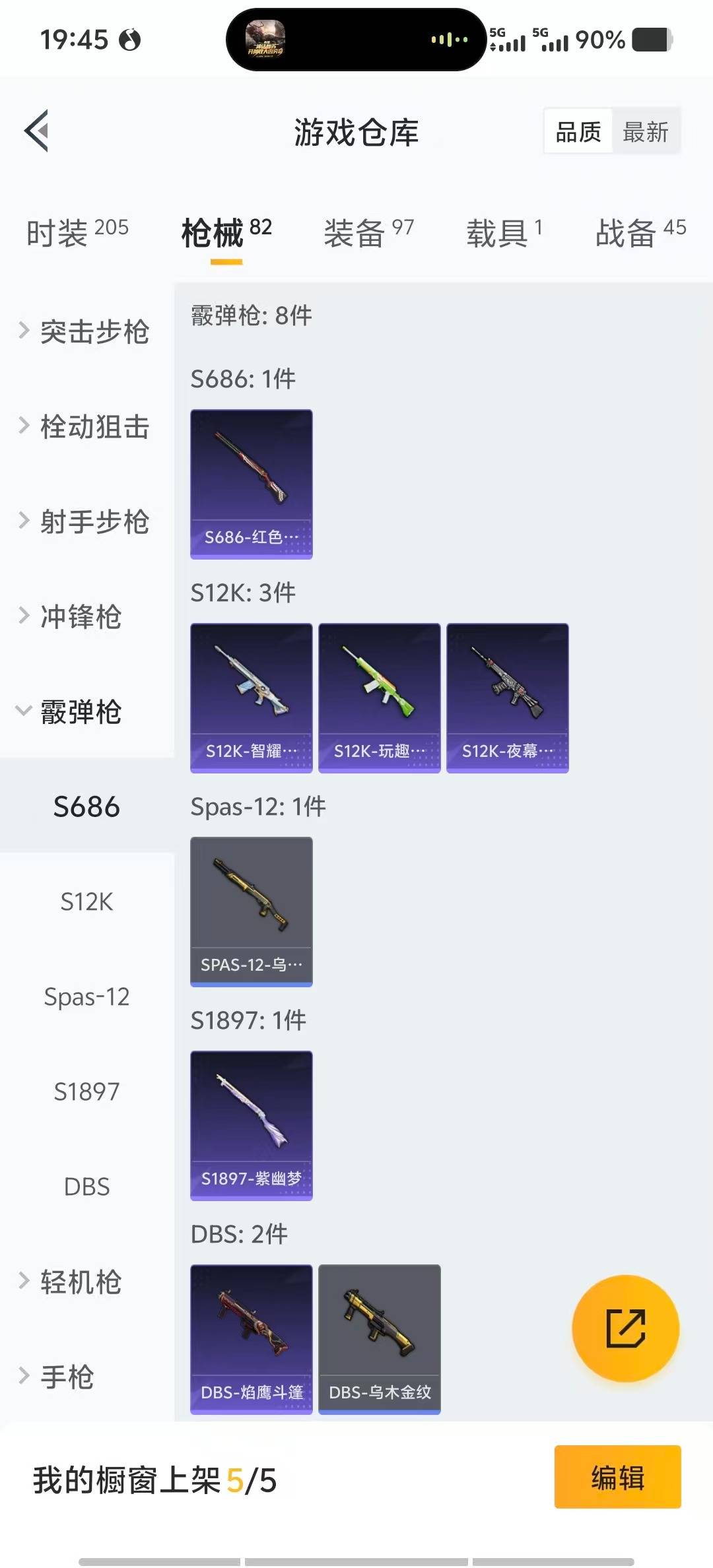
Task: Select the DBS-焰鹰斗篷 shotgun
Action: click(x=251, y=1338)
